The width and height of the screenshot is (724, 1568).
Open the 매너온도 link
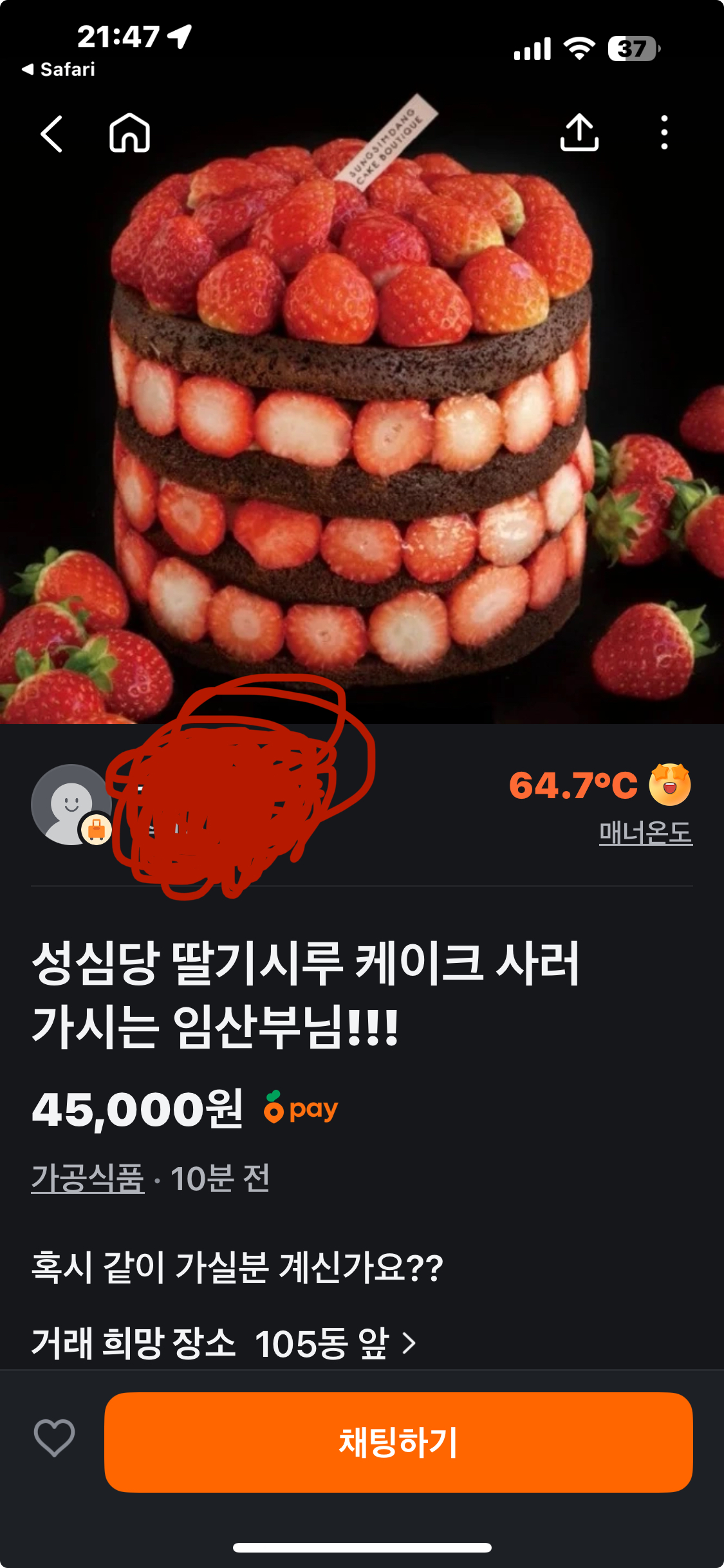coord(645,832)
